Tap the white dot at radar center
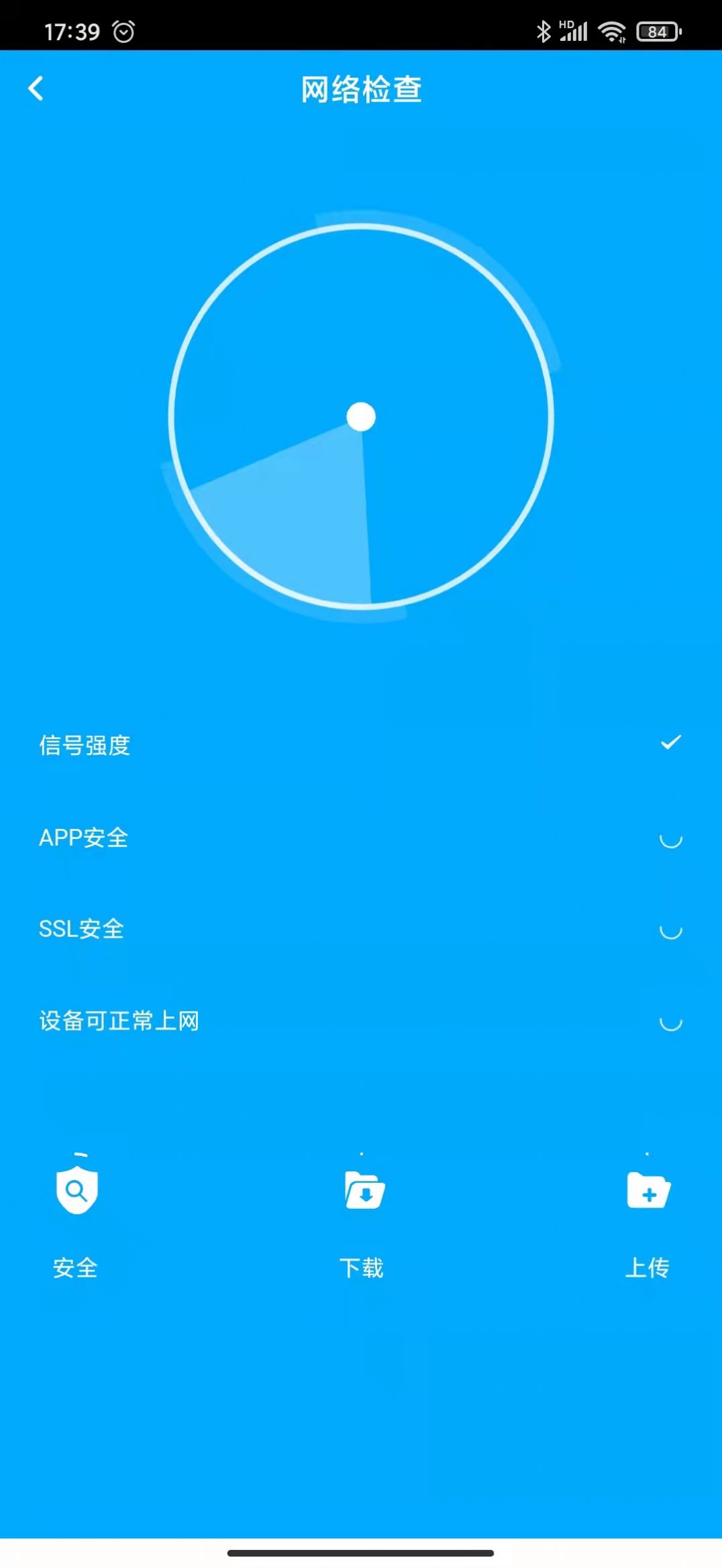This screenshot has width=722, height=1568. click(x=360, y=416)
